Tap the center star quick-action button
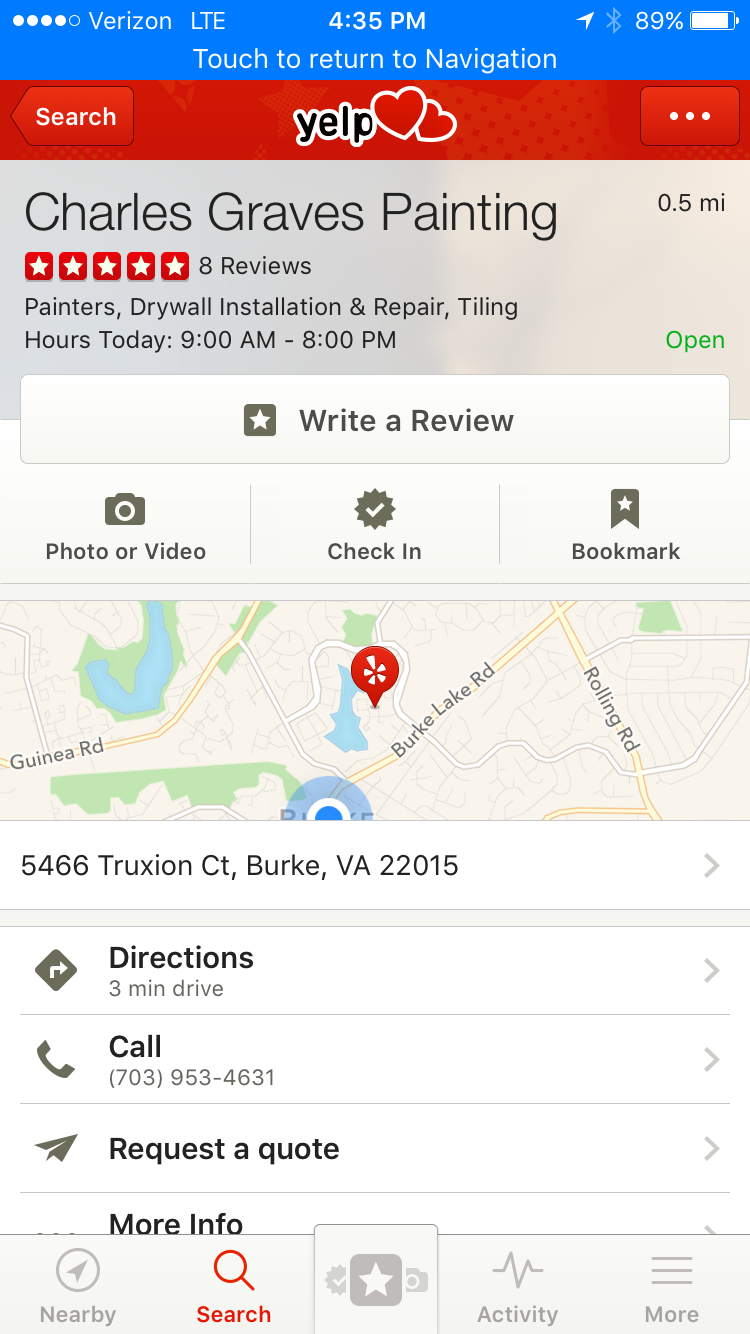The height and width of the screenshot is (1334, 750). pos(376,1280)
